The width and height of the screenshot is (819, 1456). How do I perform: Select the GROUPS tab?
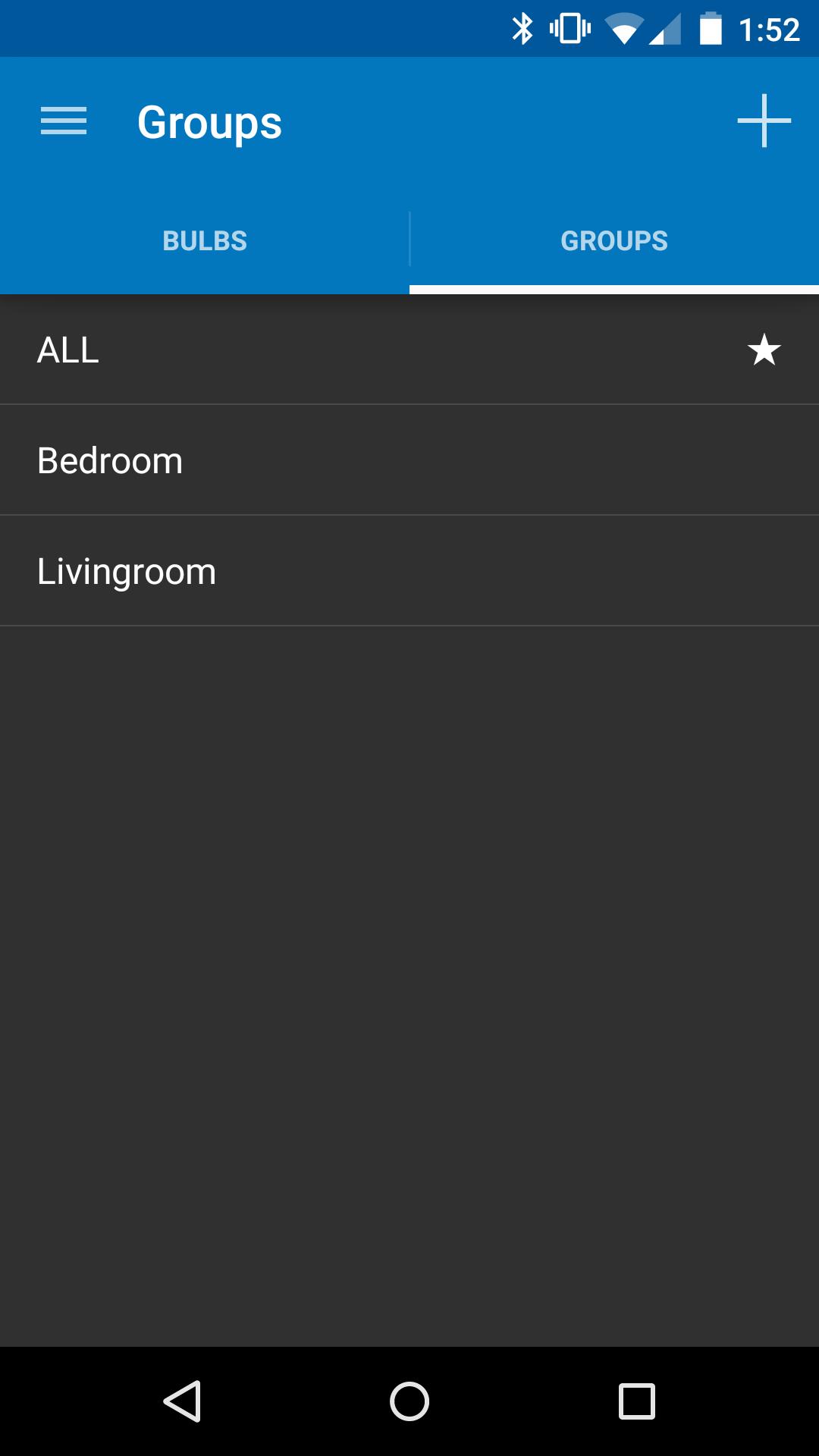click(x=614, y=240)
